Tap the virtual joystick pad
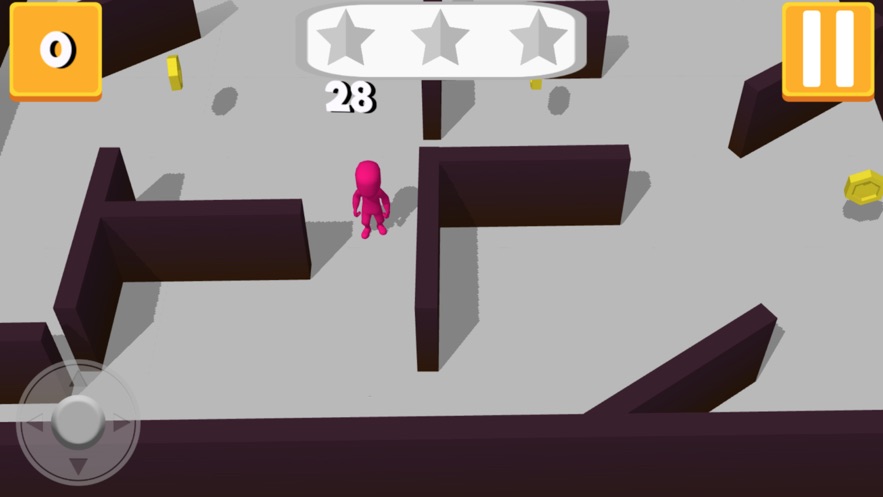 (x=78, y=422)
